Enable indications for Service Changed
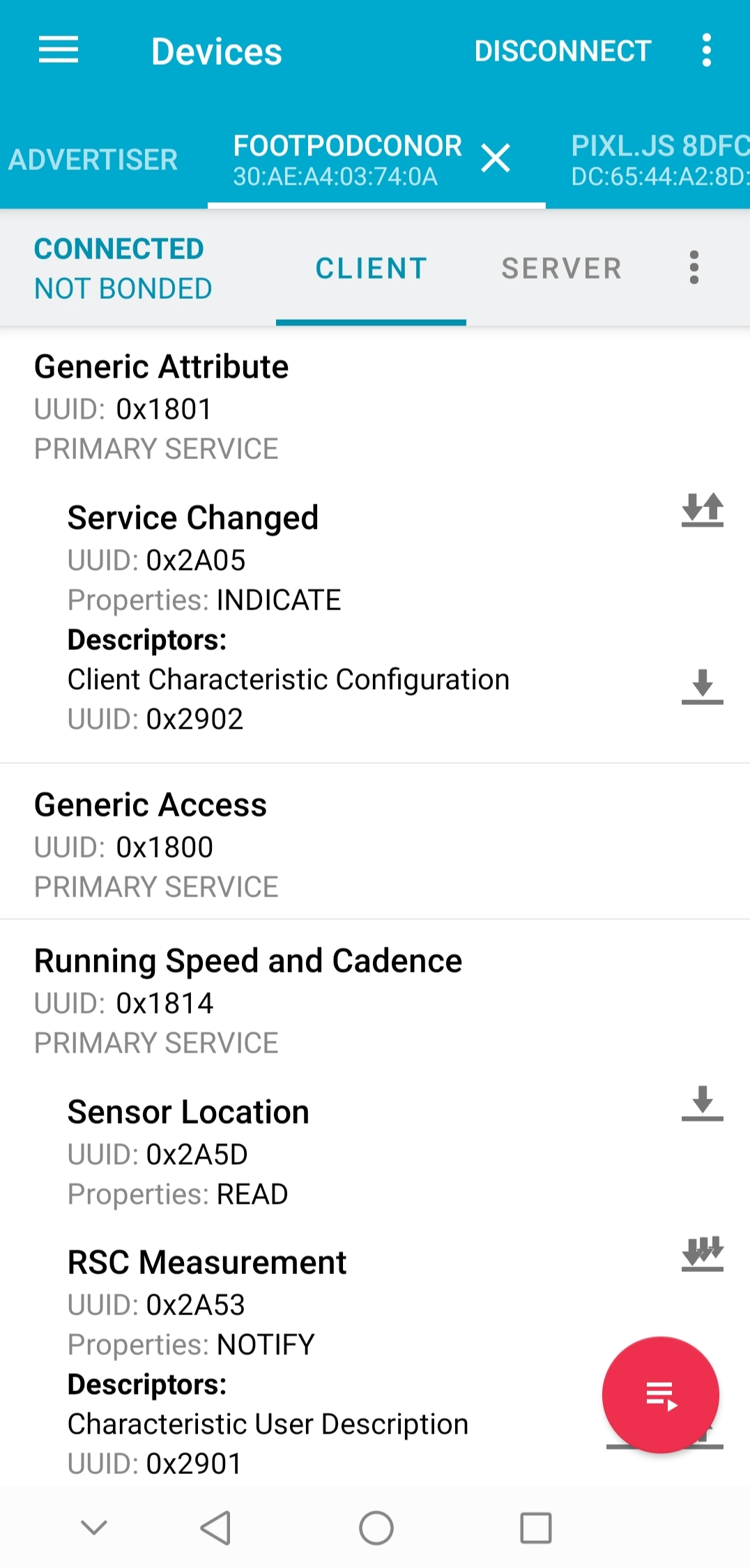 click(x=703, y=510)
